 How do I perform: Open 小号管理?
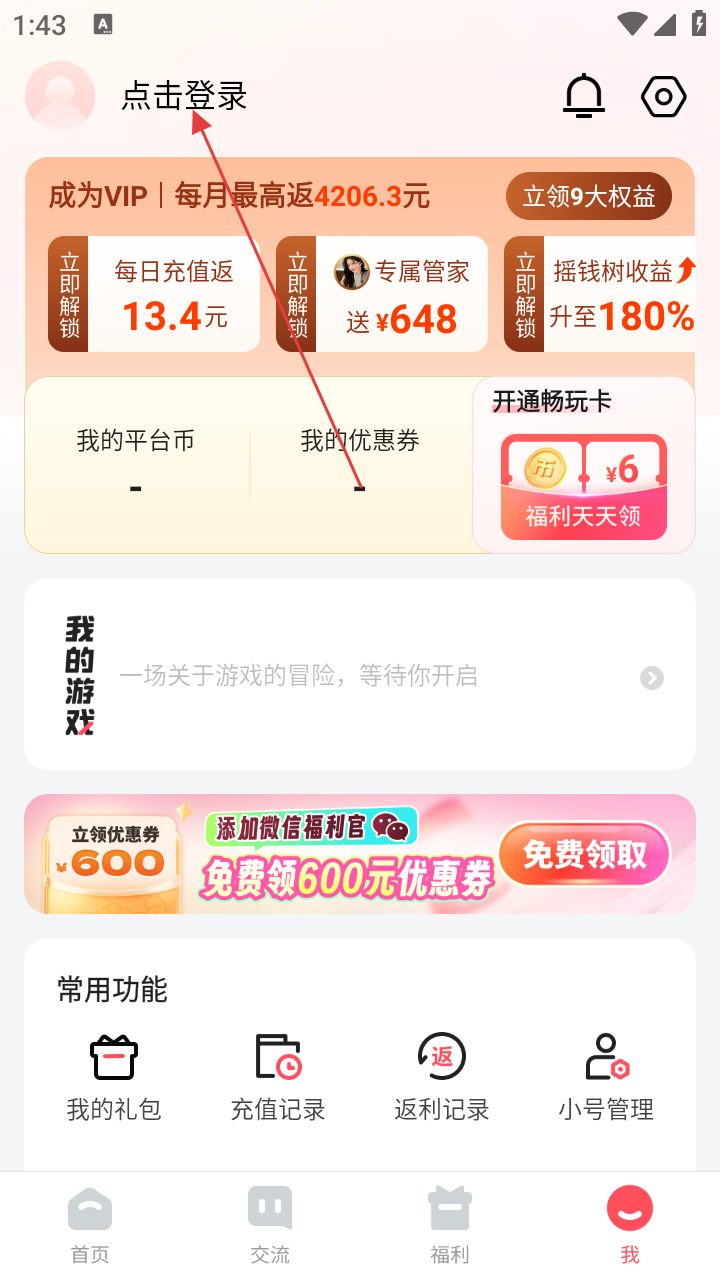coord(606,1077)
